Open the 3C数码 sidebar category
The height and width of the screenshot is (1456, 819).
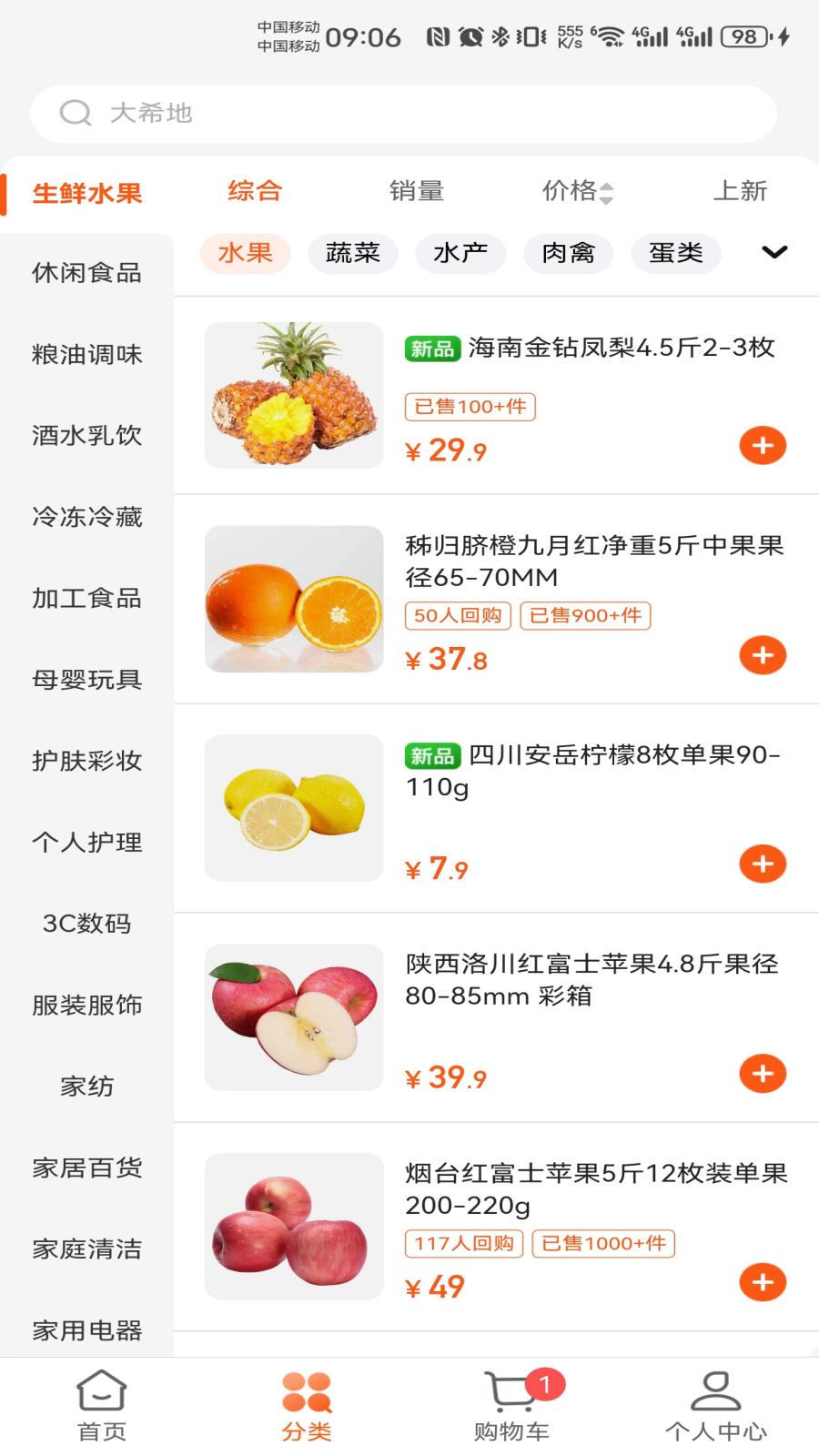click(87, 924)
